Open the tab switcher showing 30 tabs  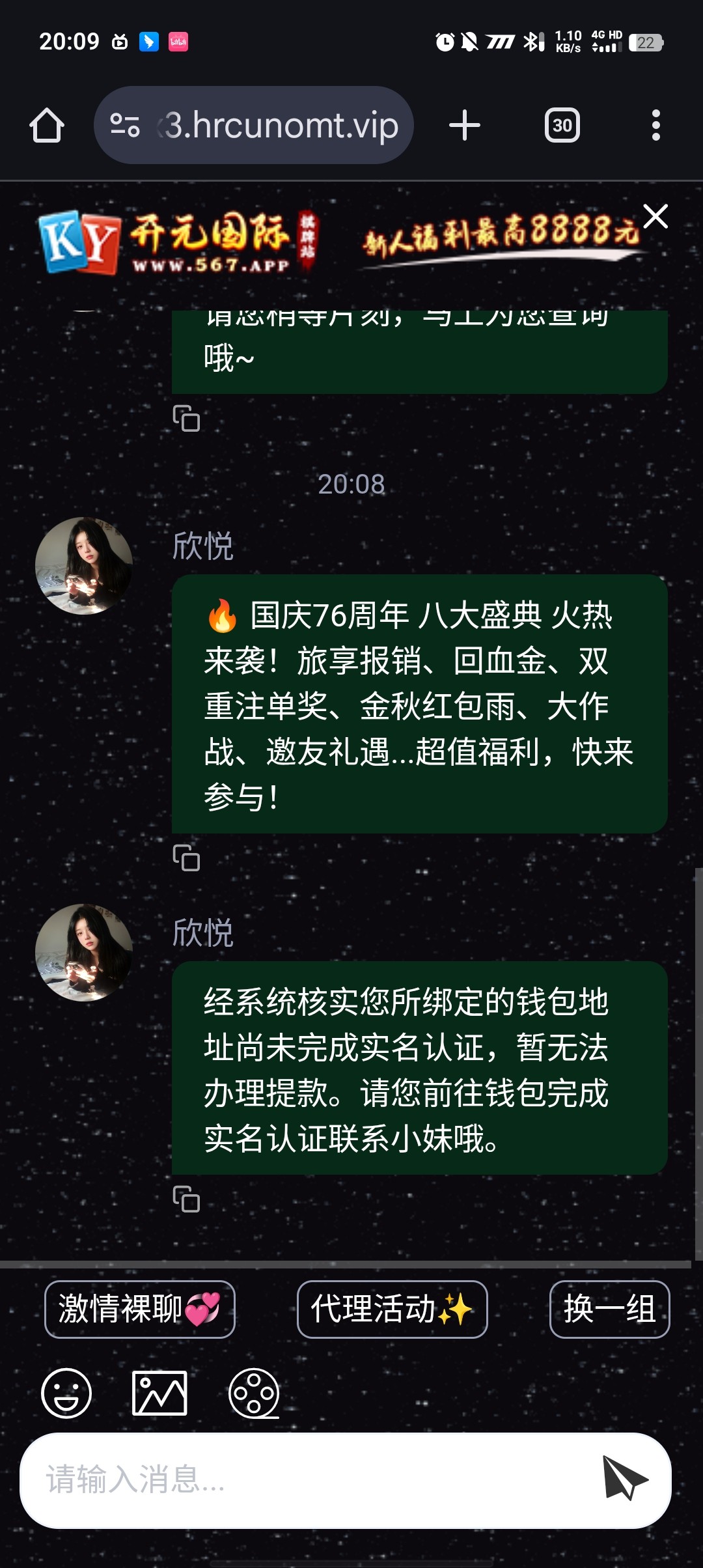point(562,125)
